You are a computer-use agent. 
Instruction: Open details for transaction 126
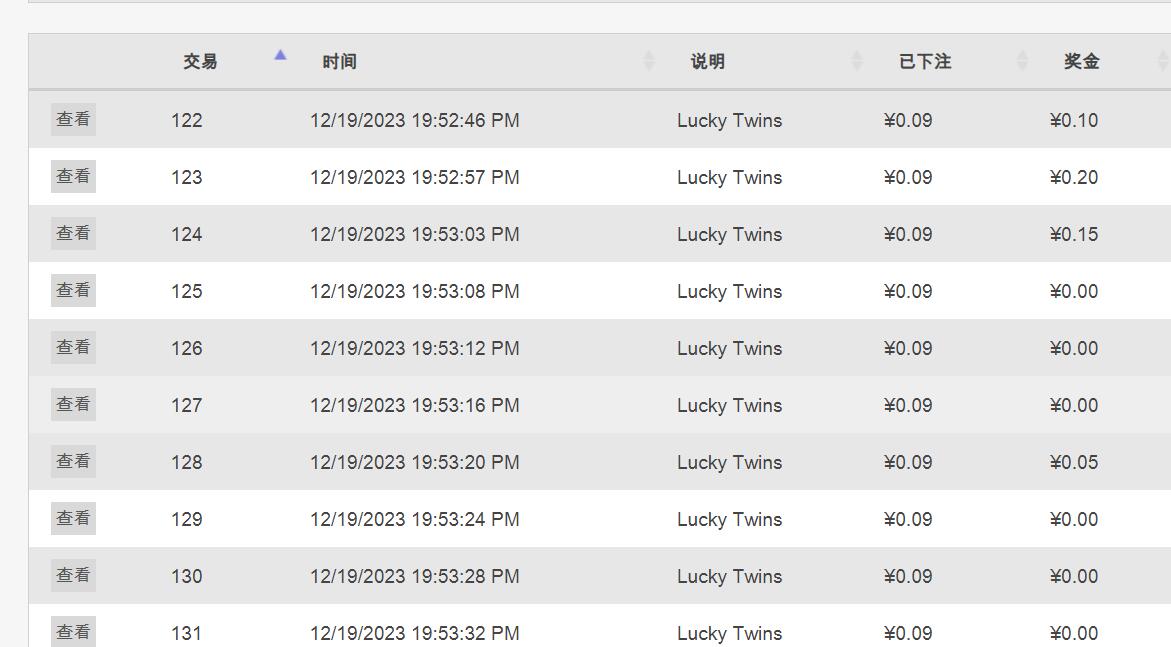(73, 347)
